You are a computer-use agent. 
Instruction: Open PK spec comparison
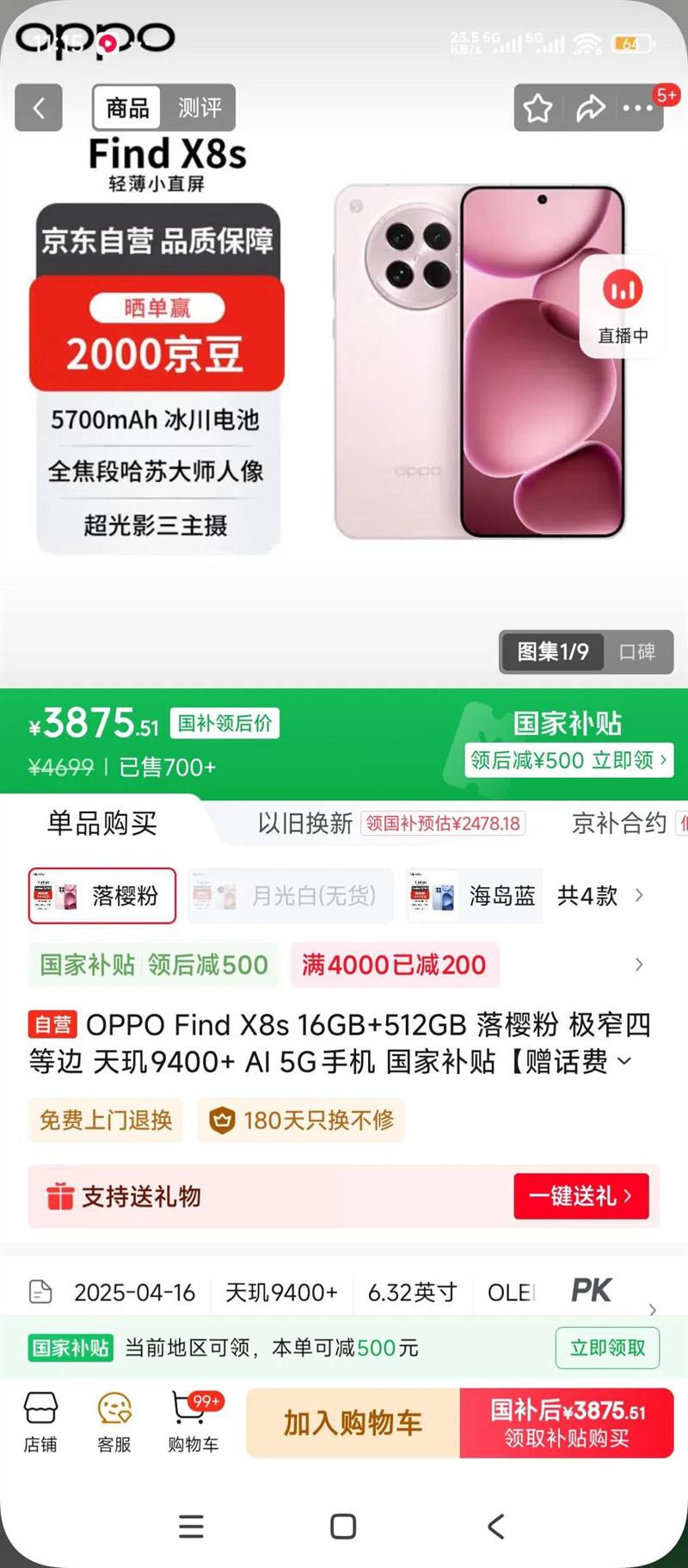pyautogui.click(x=592, y=1290)
